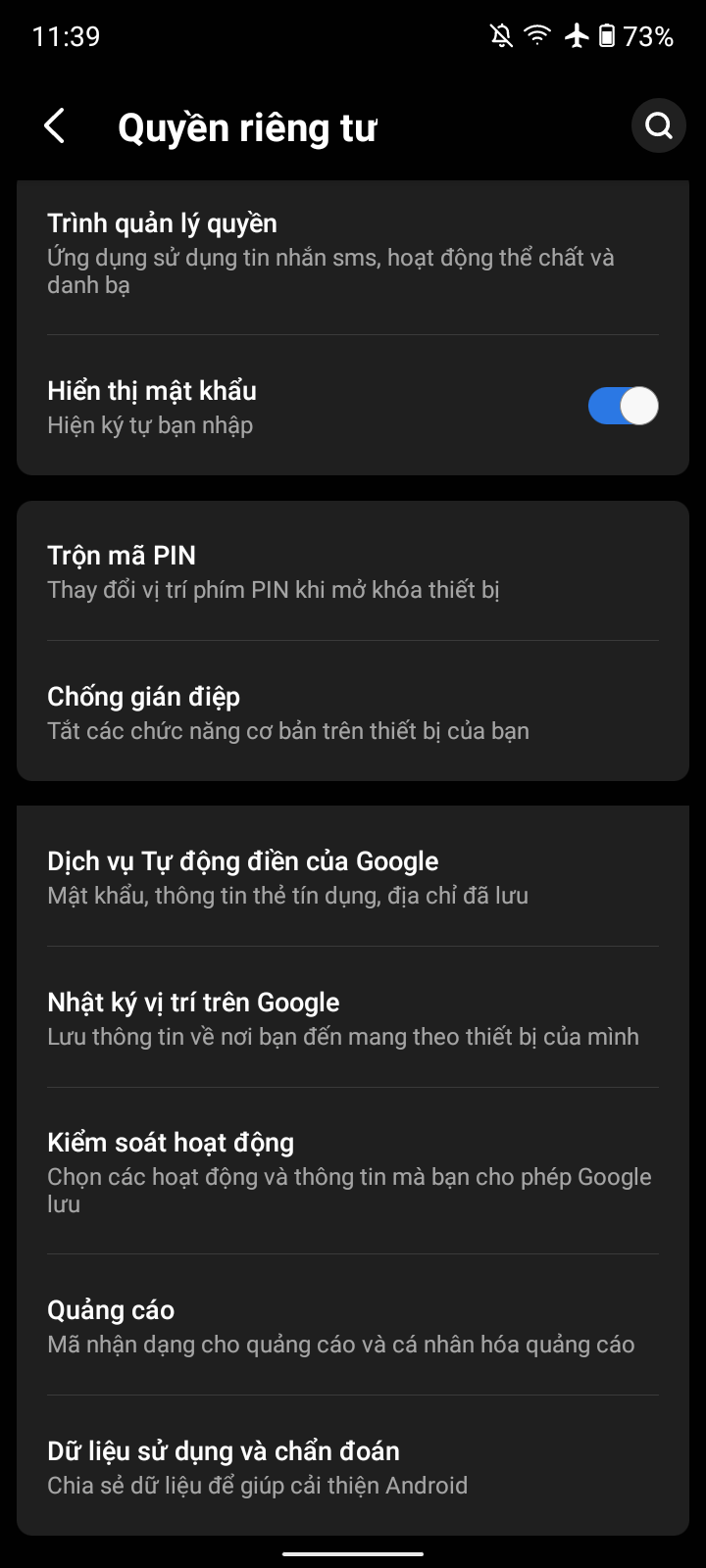Go back from Quyền riêng tư
The image size is (706, 1568).
coord(55,126)
